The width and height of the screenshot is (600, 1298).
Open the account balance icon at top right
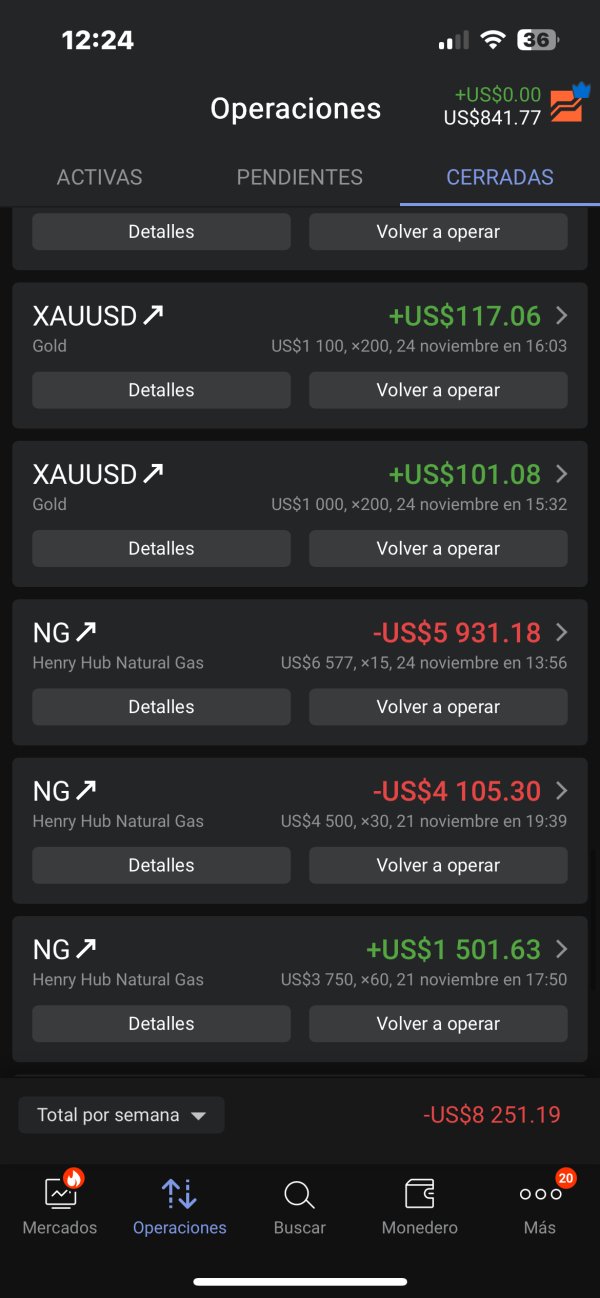tap(566, 103)
